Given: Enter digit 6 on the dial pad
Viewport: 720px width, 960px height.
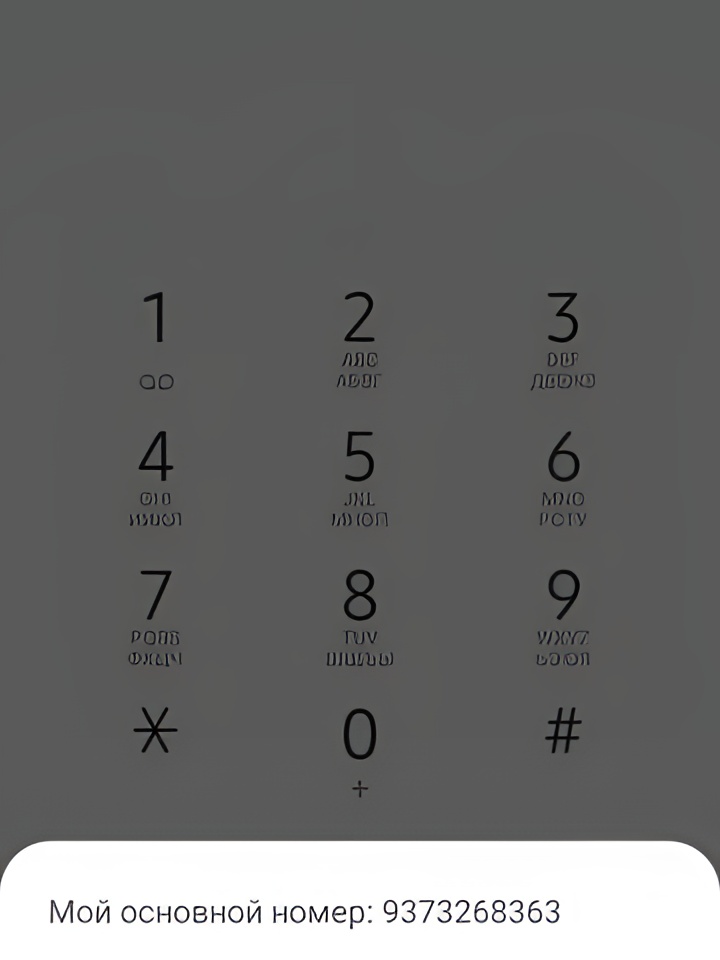Looking at the screenshot, I should 564,475.
